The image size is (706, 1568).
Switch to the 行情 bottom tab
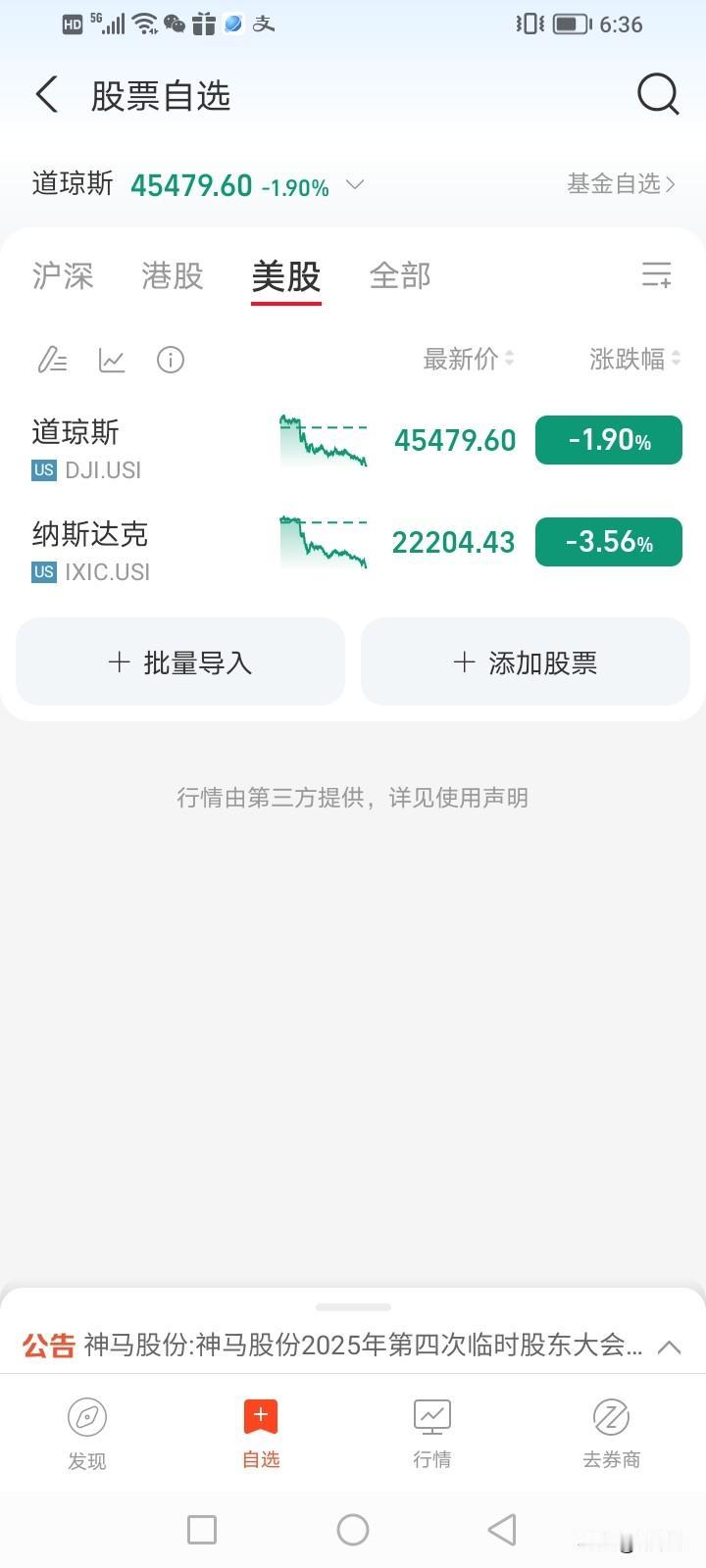[x=432, y=1434]
